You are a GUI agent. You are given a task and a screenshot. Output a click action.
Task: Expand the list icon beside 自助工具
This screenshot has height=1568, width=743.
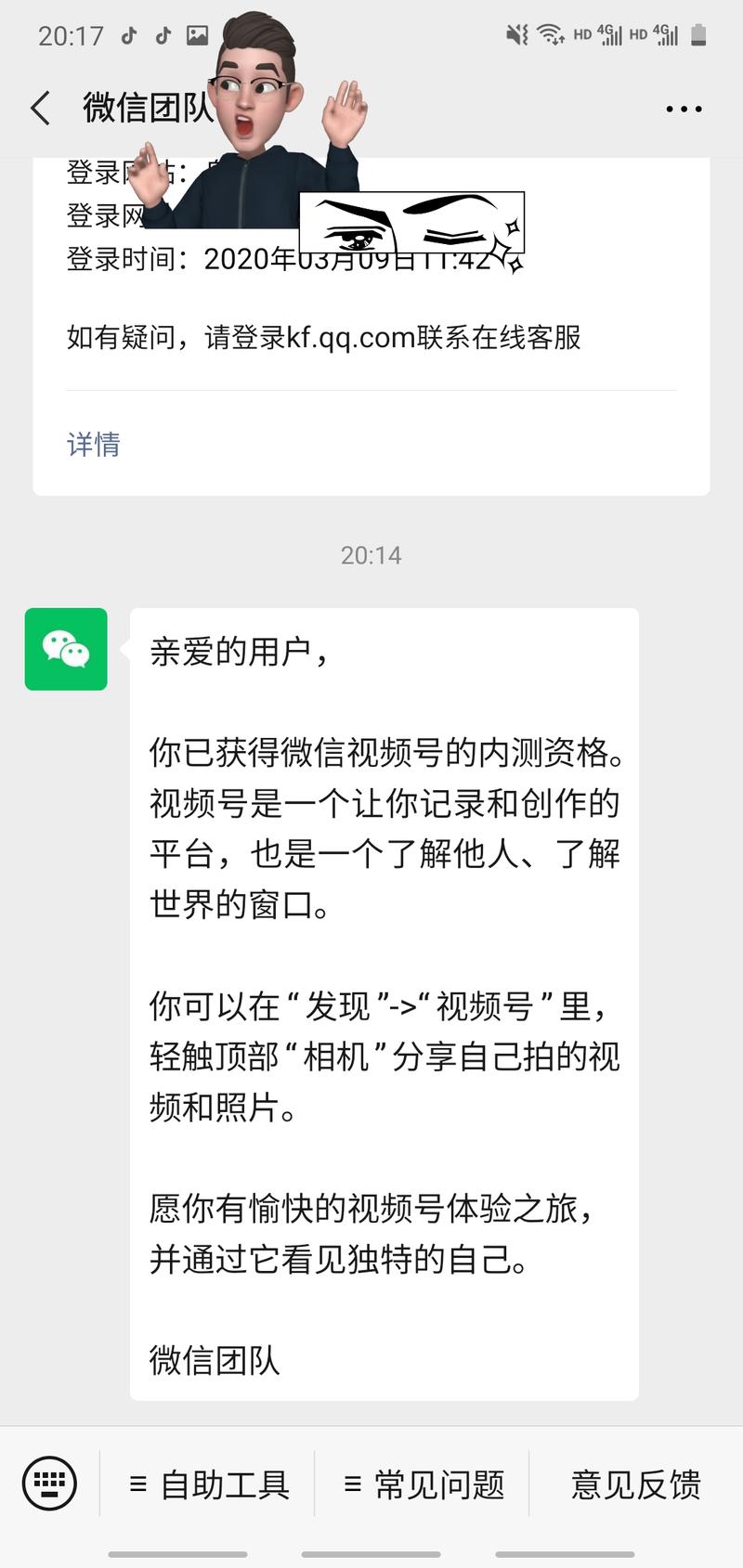tap(139, 1485)
